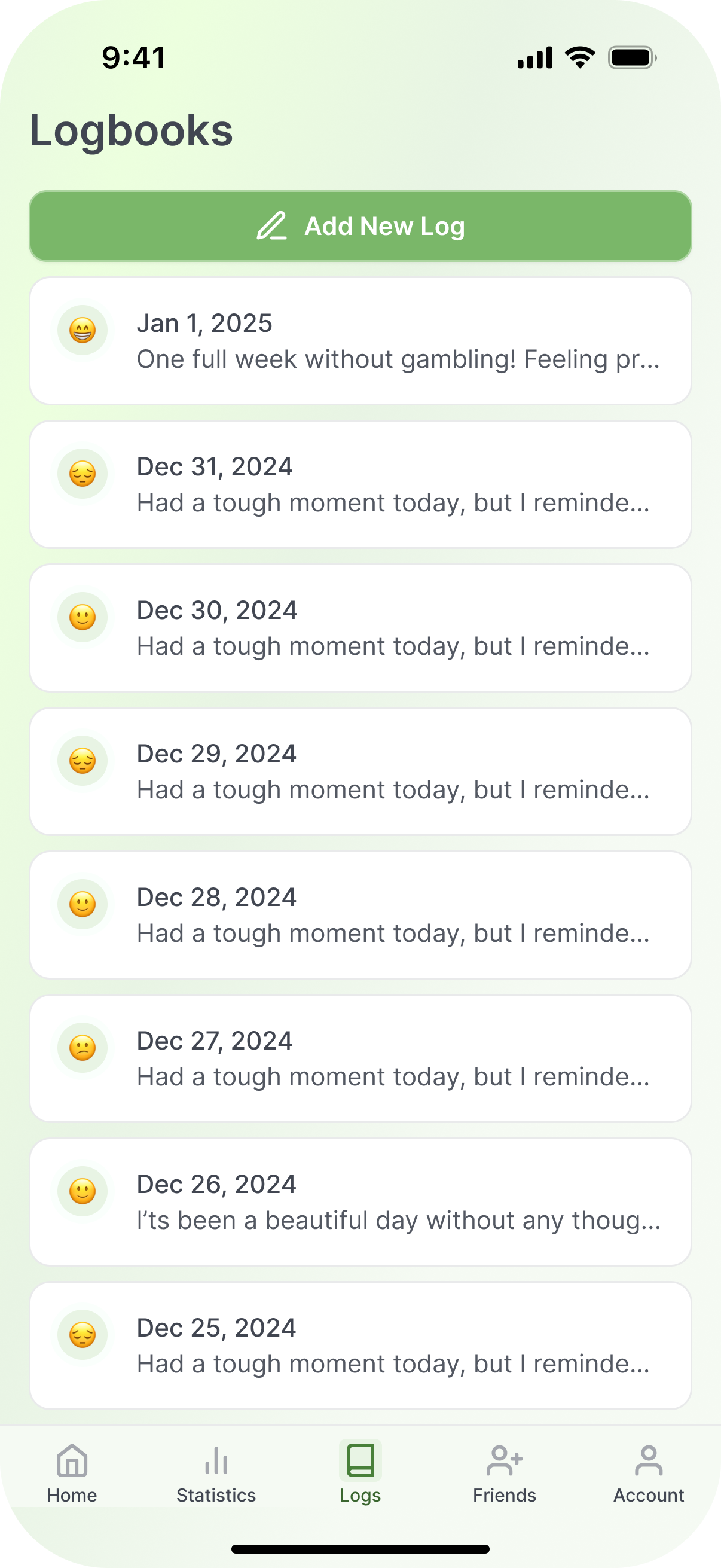The image size is (721, 1568).
Task: Tap the grinning emoji on the Jan 1 entry
Action: pyautogui.click(x=82, y=331)
